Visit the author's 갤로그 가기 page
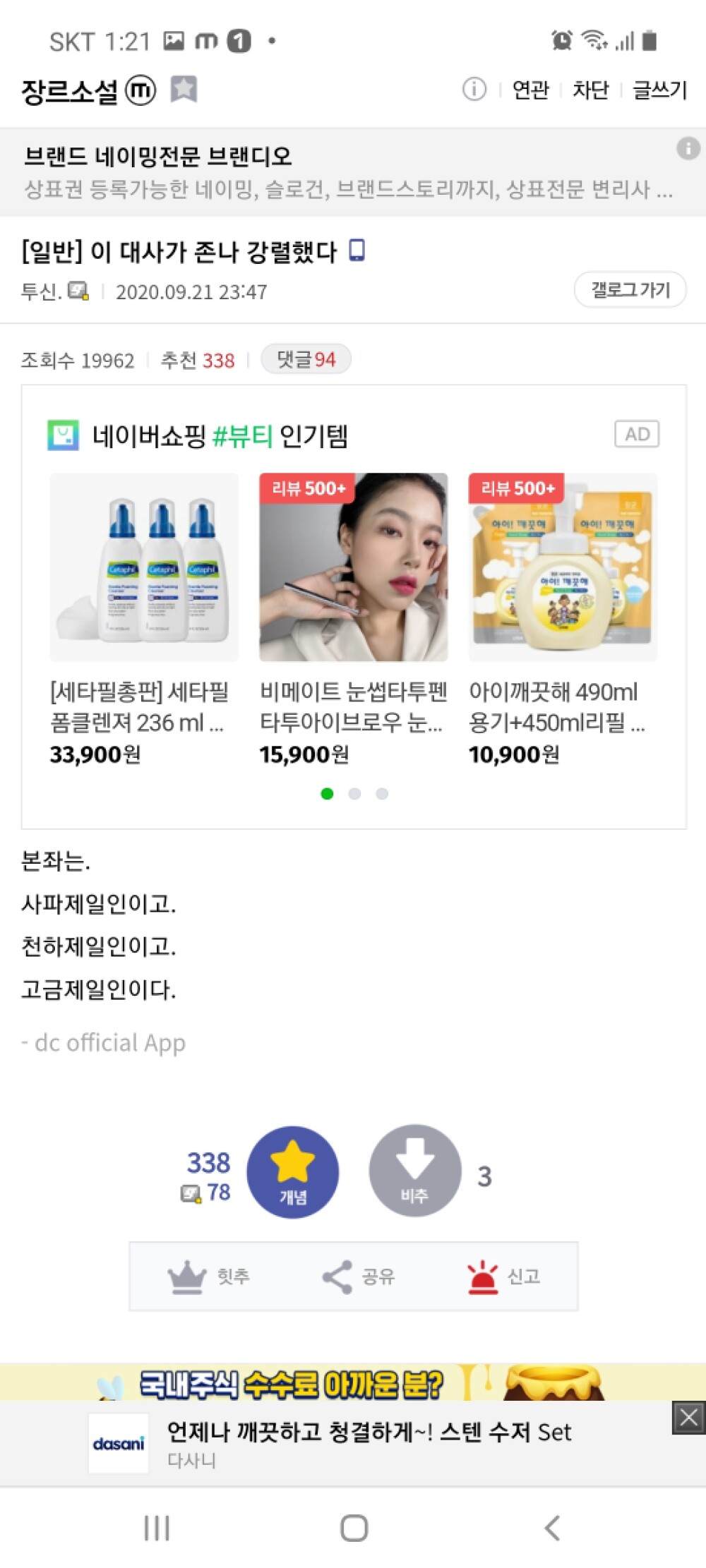706x1568 pixels. (x=630, y=289)
